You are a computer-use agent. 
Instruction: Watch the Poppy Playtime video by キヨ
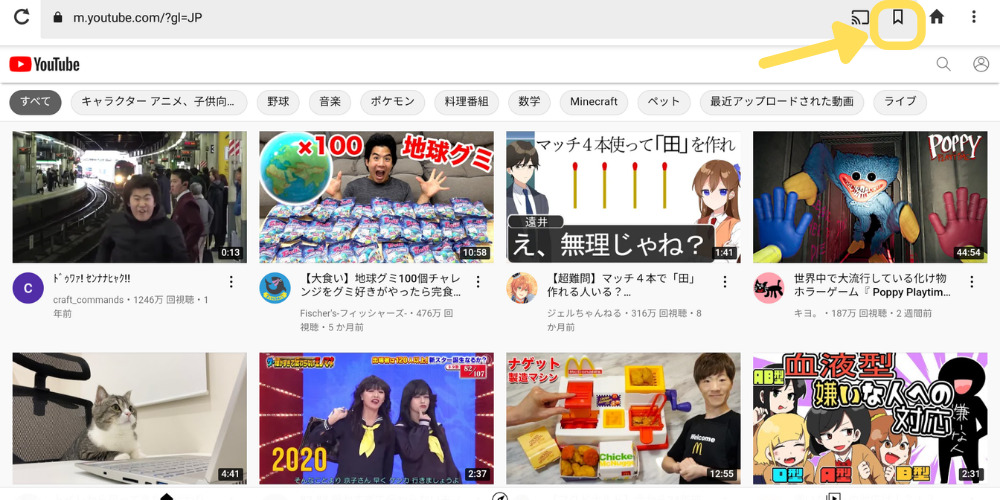[870, 197]
